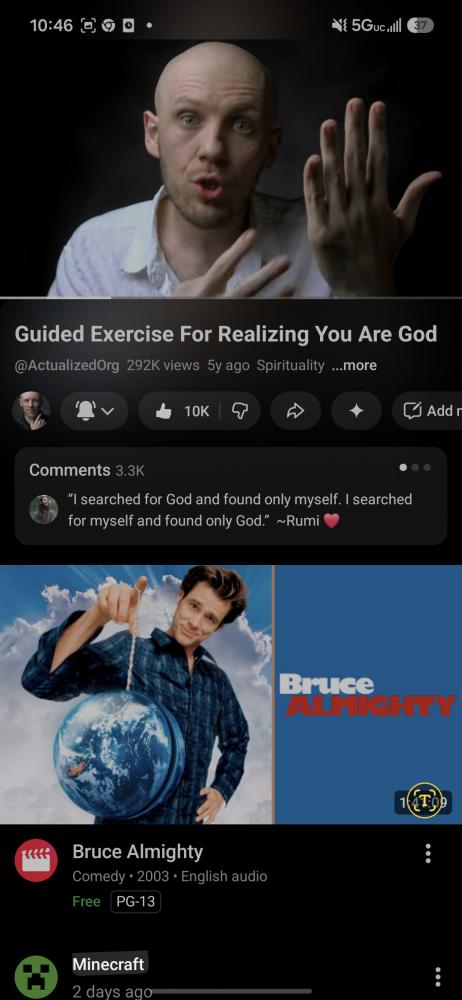The height and width of the screenshot is (1000, 462).
Task: Tap the video player to show controls
Action: 231,168
